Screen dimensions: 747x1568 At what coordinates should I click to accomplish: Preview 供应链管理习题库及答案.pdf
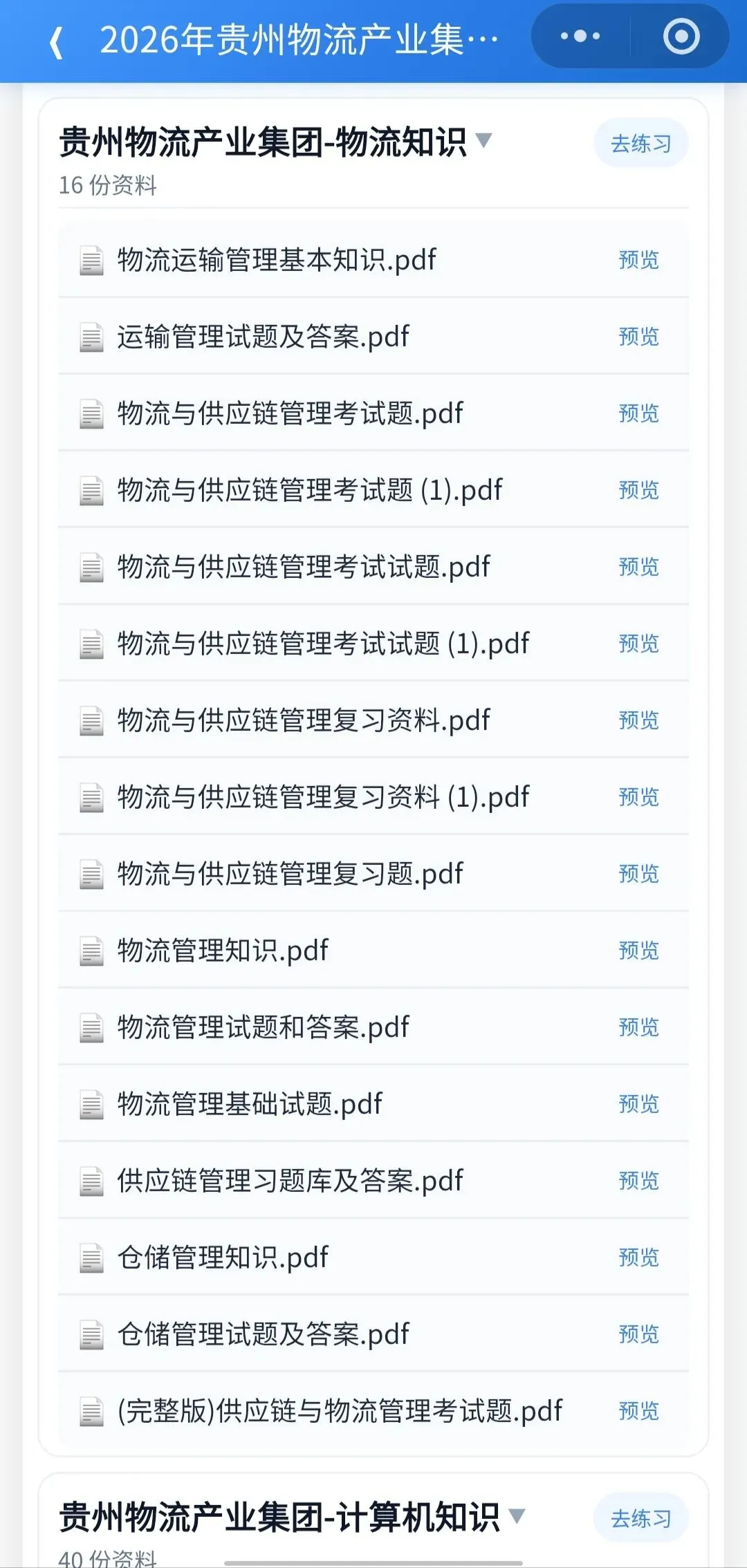639,1181
